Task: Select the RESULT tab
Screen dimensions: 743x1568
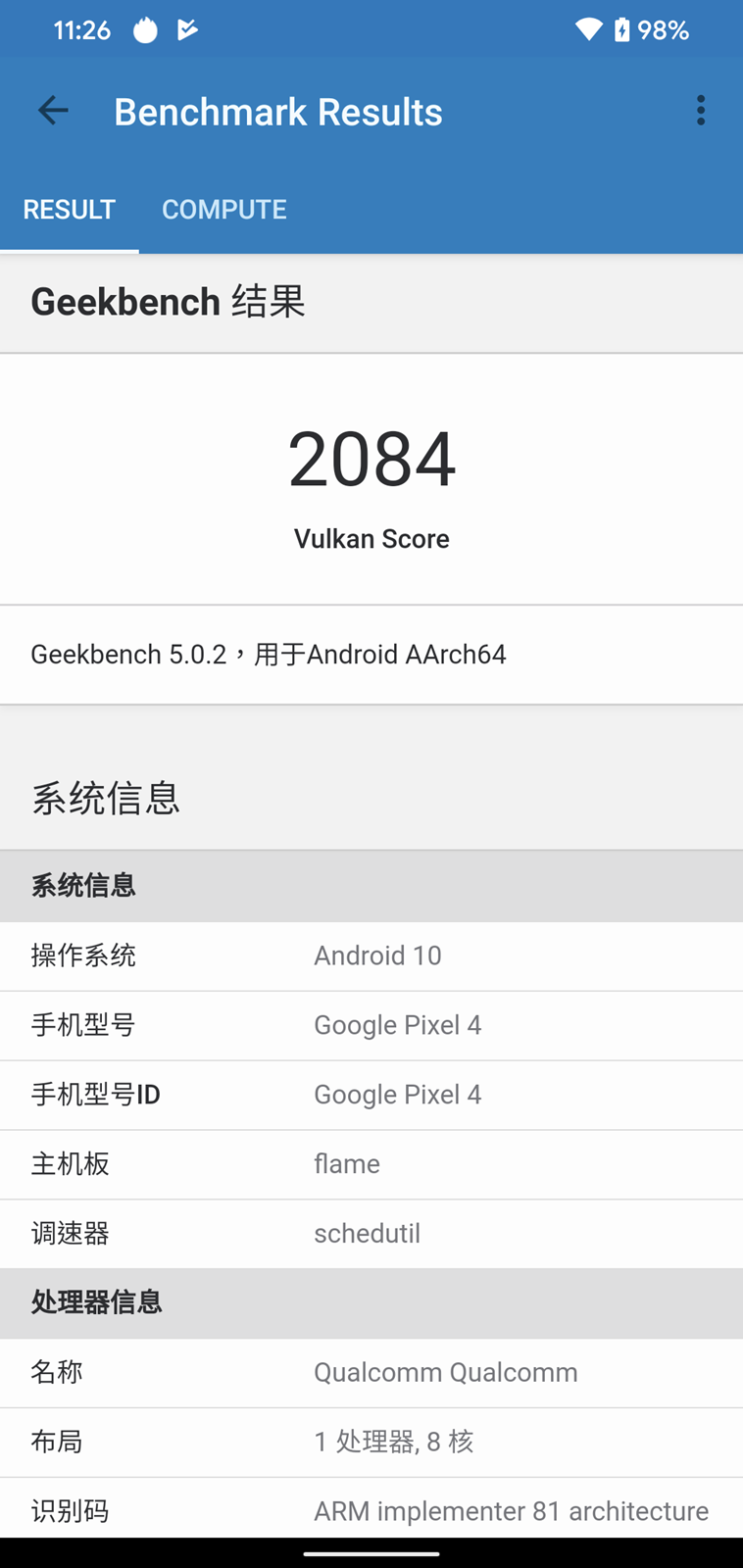Action: pos(69,210)
